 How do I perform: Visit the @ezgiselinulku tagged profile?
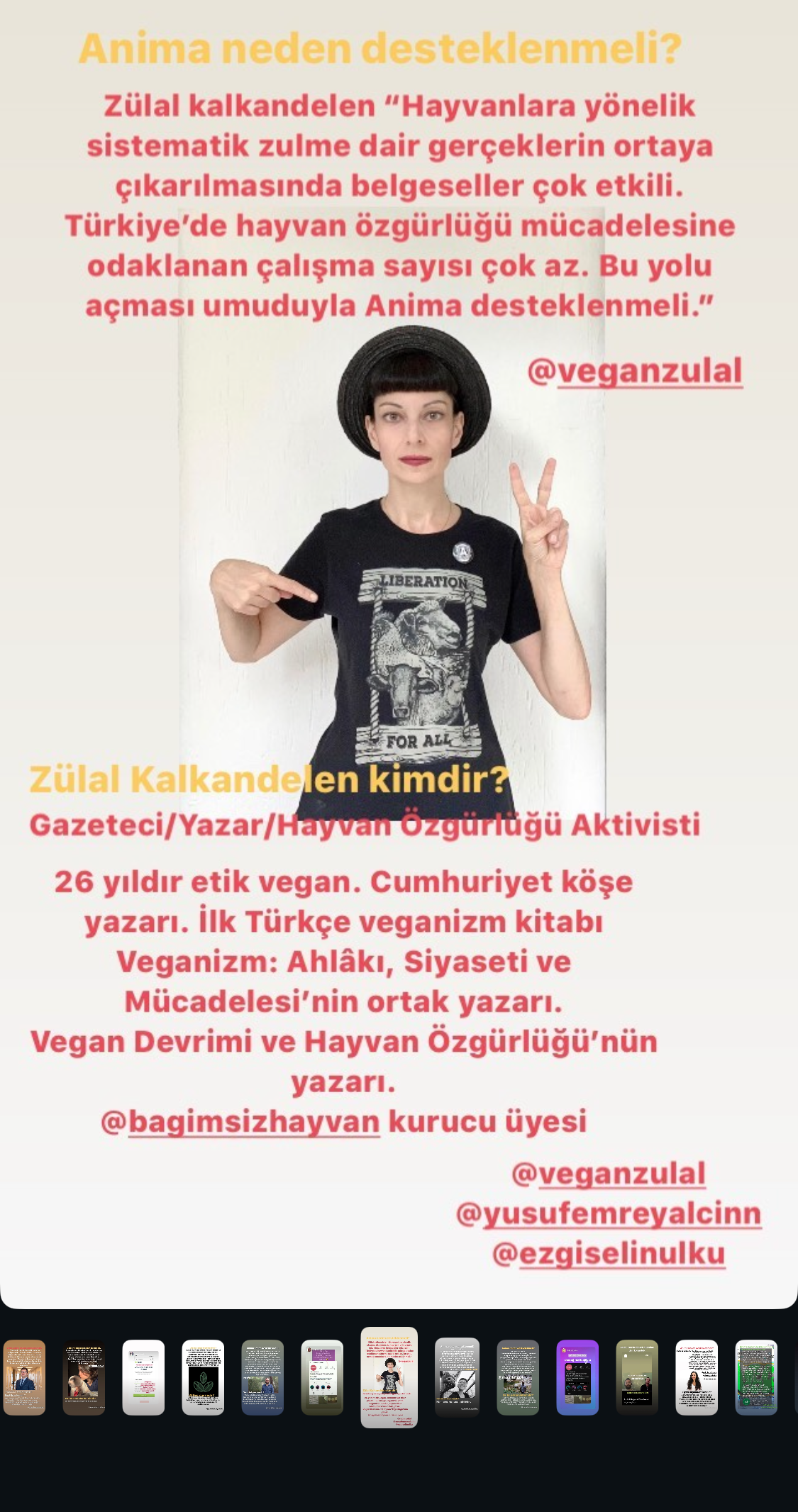[x=609, y=1253]
